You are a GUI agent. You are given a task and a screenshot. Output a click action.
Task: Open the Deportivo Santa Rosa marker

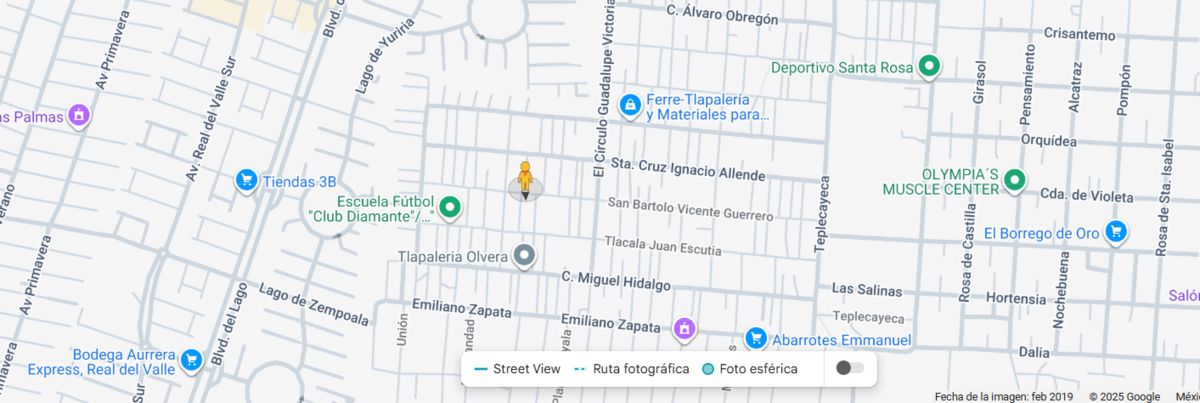(x=930, y=67)
